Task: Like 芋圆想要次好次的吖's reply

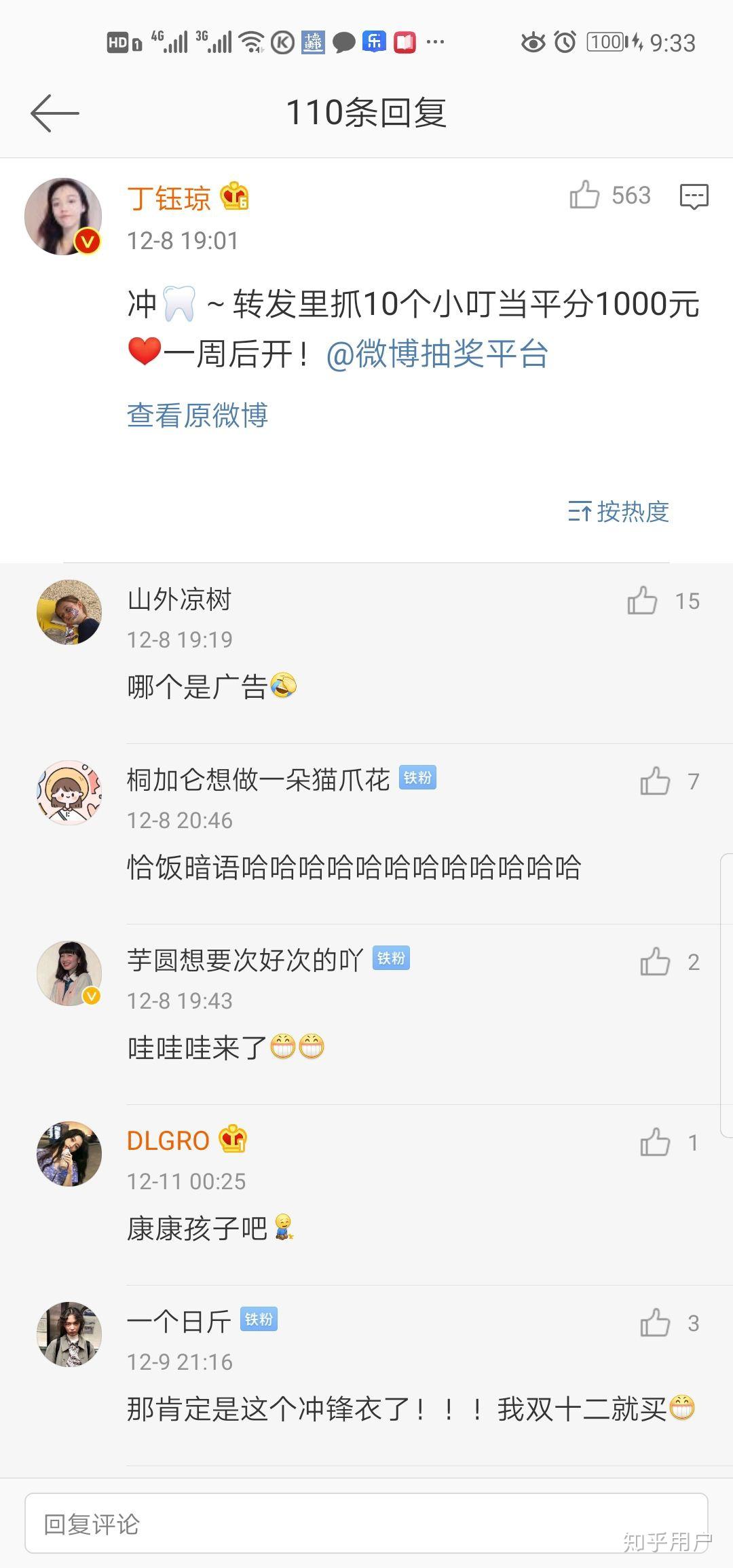Action: pyautogui.click(x=655, y=962)
